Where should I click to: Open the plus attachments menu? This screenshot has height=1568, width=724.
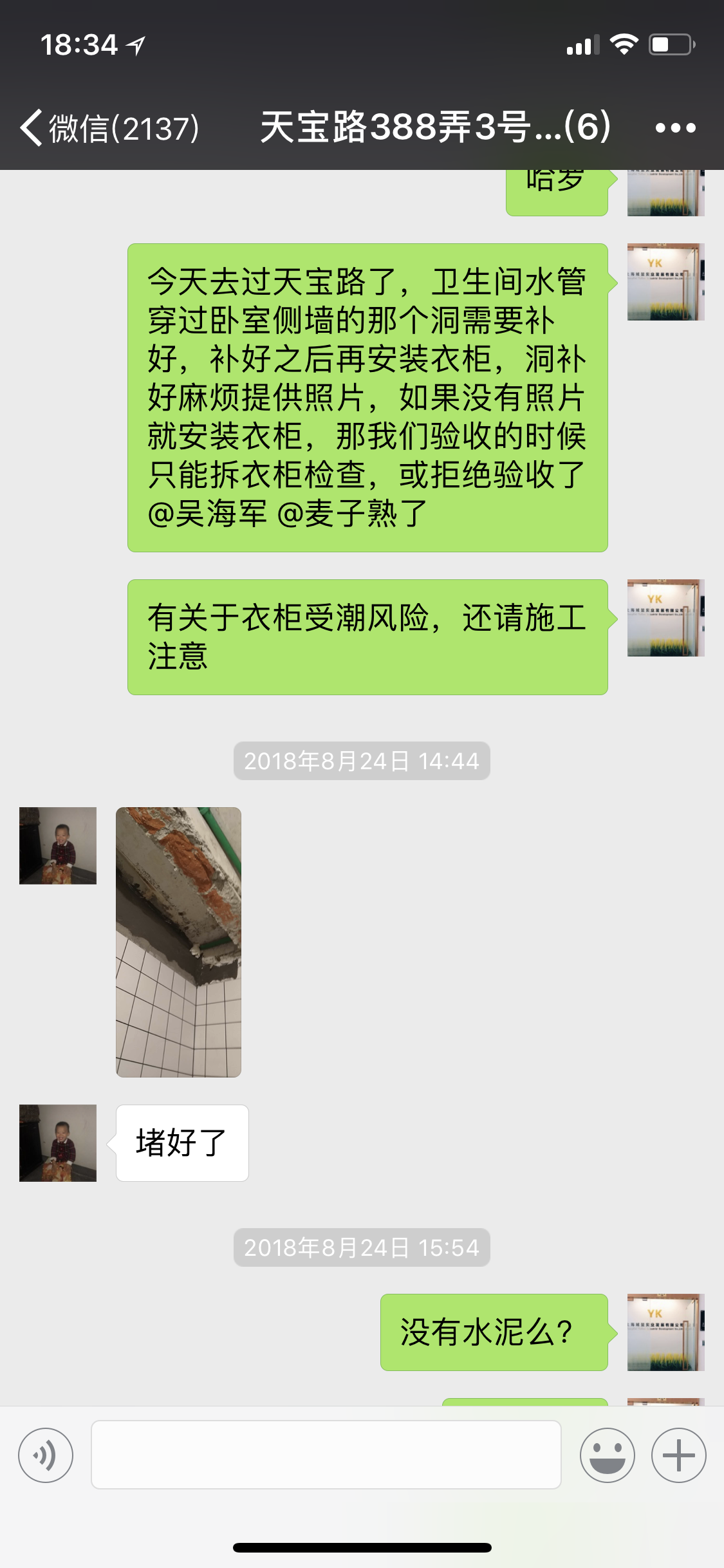pyautogui.click(x=678, y=1455)
